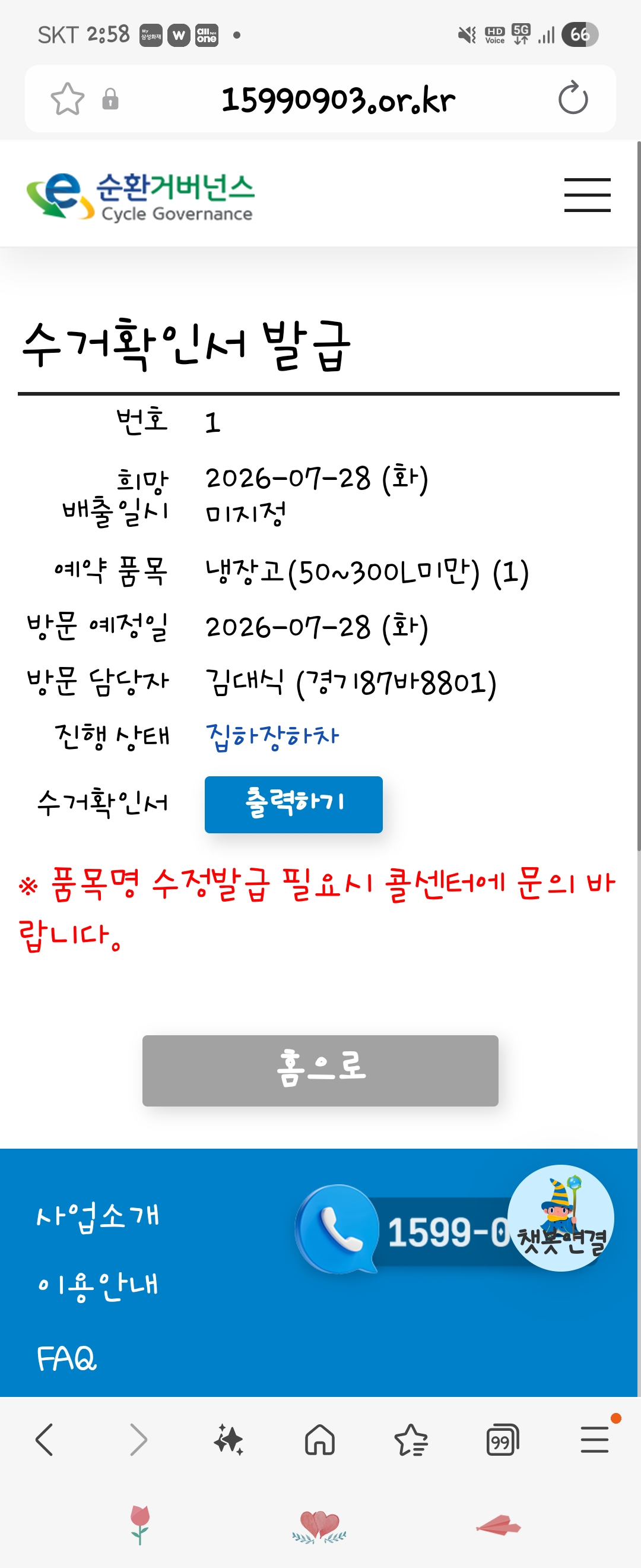Tap the 순환거버넌스 logo to go home

click(x=140, y=196)
